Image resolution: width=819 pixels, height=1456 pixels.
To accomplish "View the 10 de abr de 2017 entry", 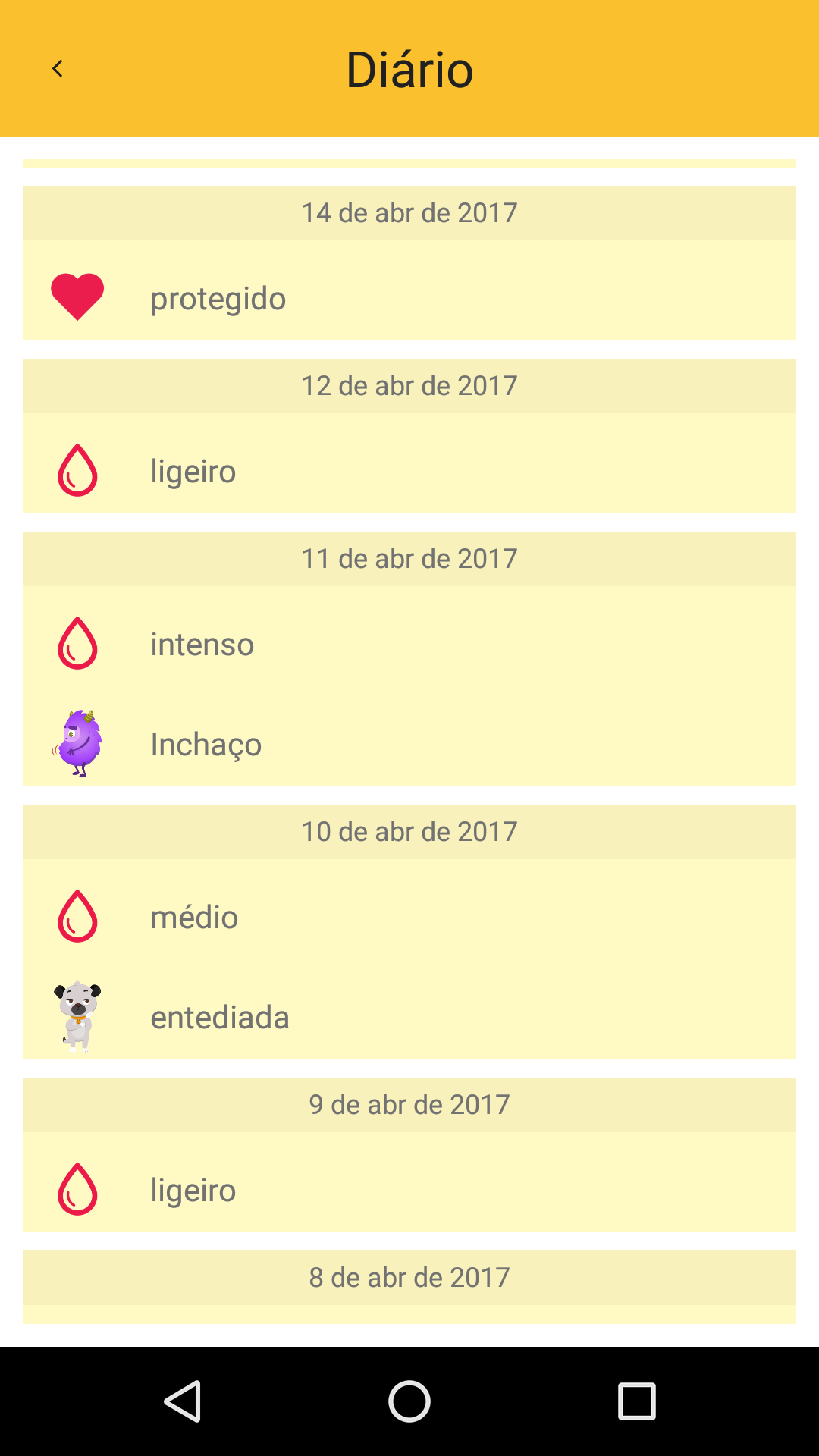I will coord(409,833).
